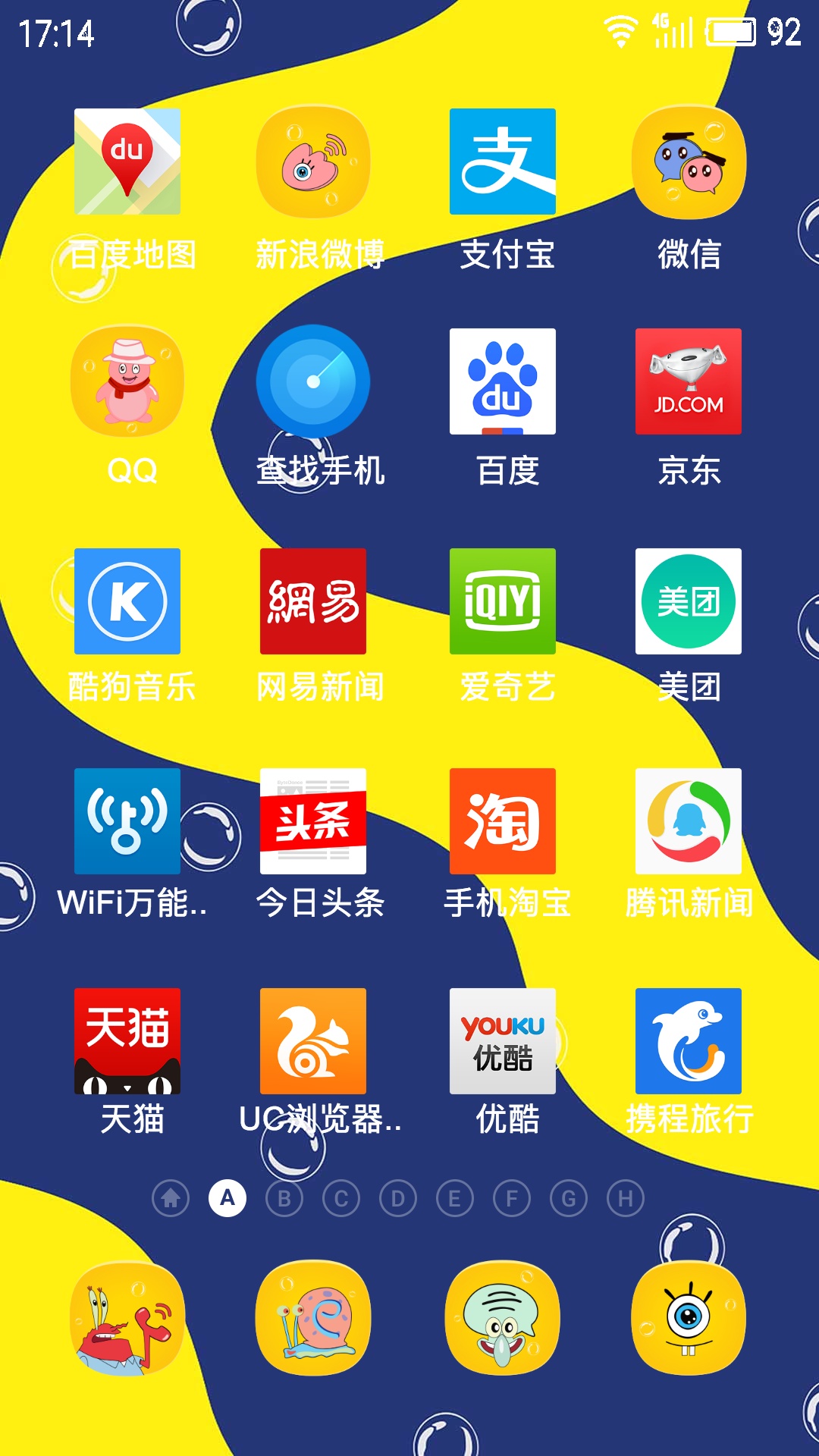The height and width of the screenshot is (1456, 819).
Task: Open Toutiao (今日头条) news
Action: click(313, 821)
